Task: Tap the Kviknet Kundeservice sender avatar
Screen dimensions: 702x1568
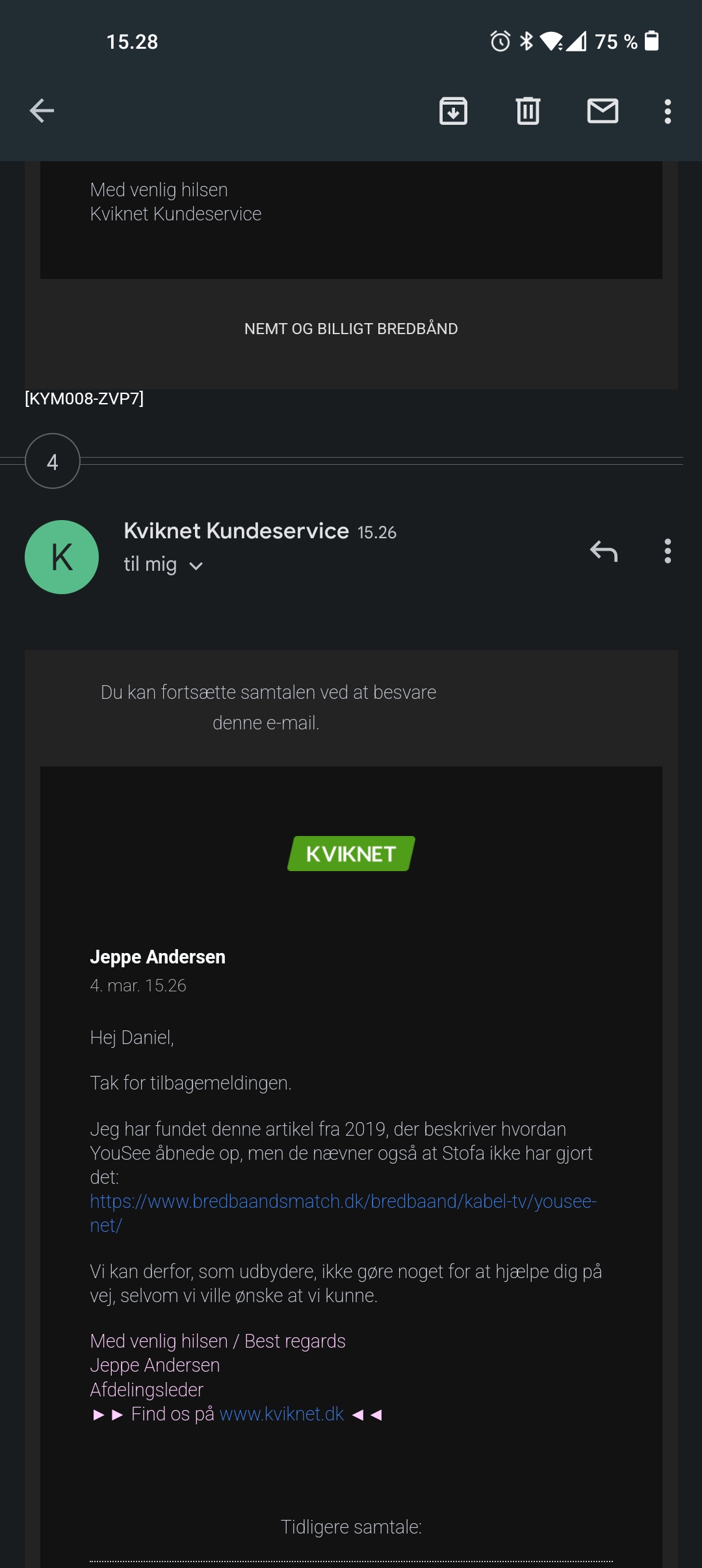Action: click(62, 557)
